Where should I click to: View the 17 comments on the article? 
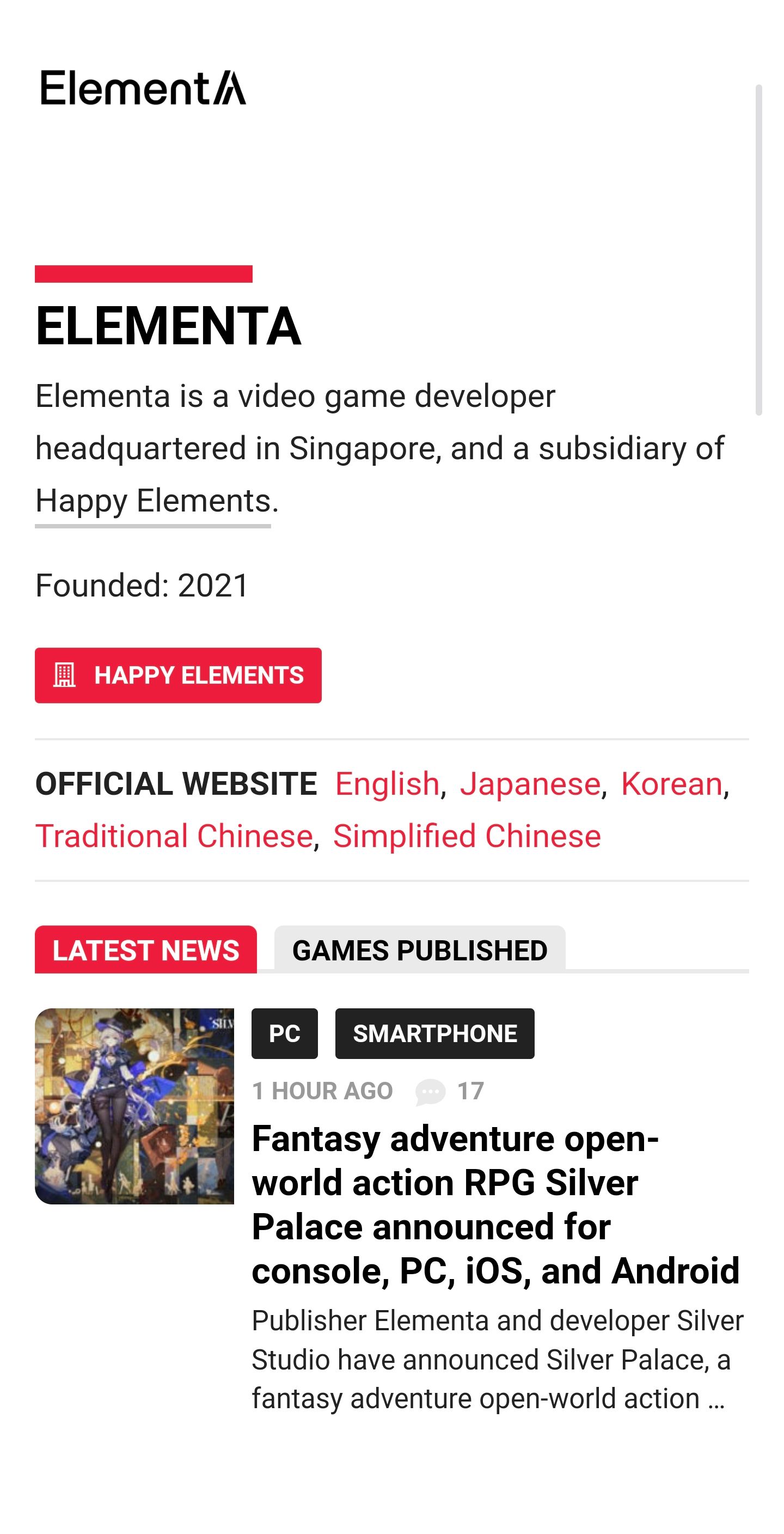[x=451, y=1092]
